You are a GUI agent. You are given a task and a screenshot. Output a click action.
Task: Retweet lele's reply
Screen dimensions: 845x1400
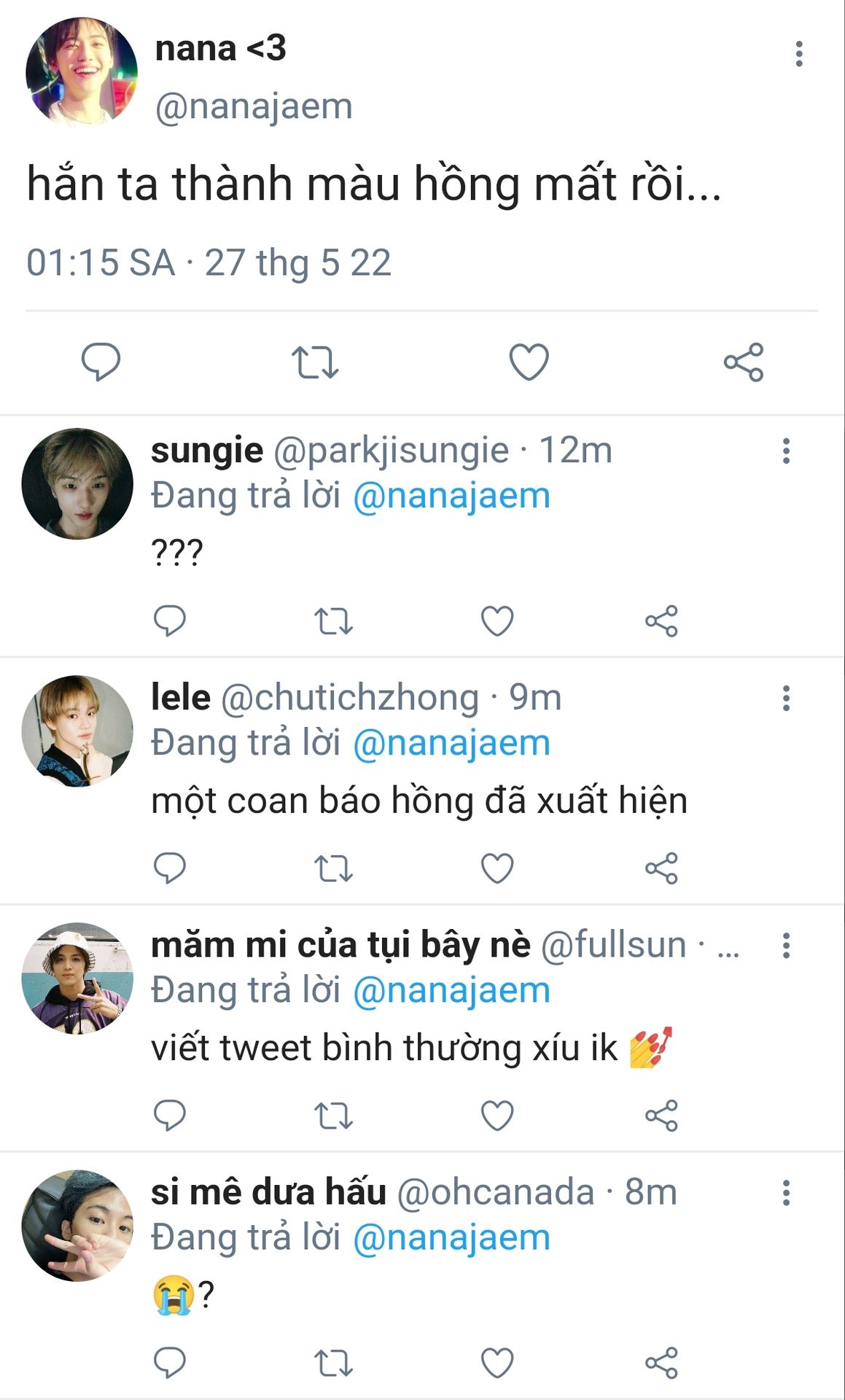point(333,868)
